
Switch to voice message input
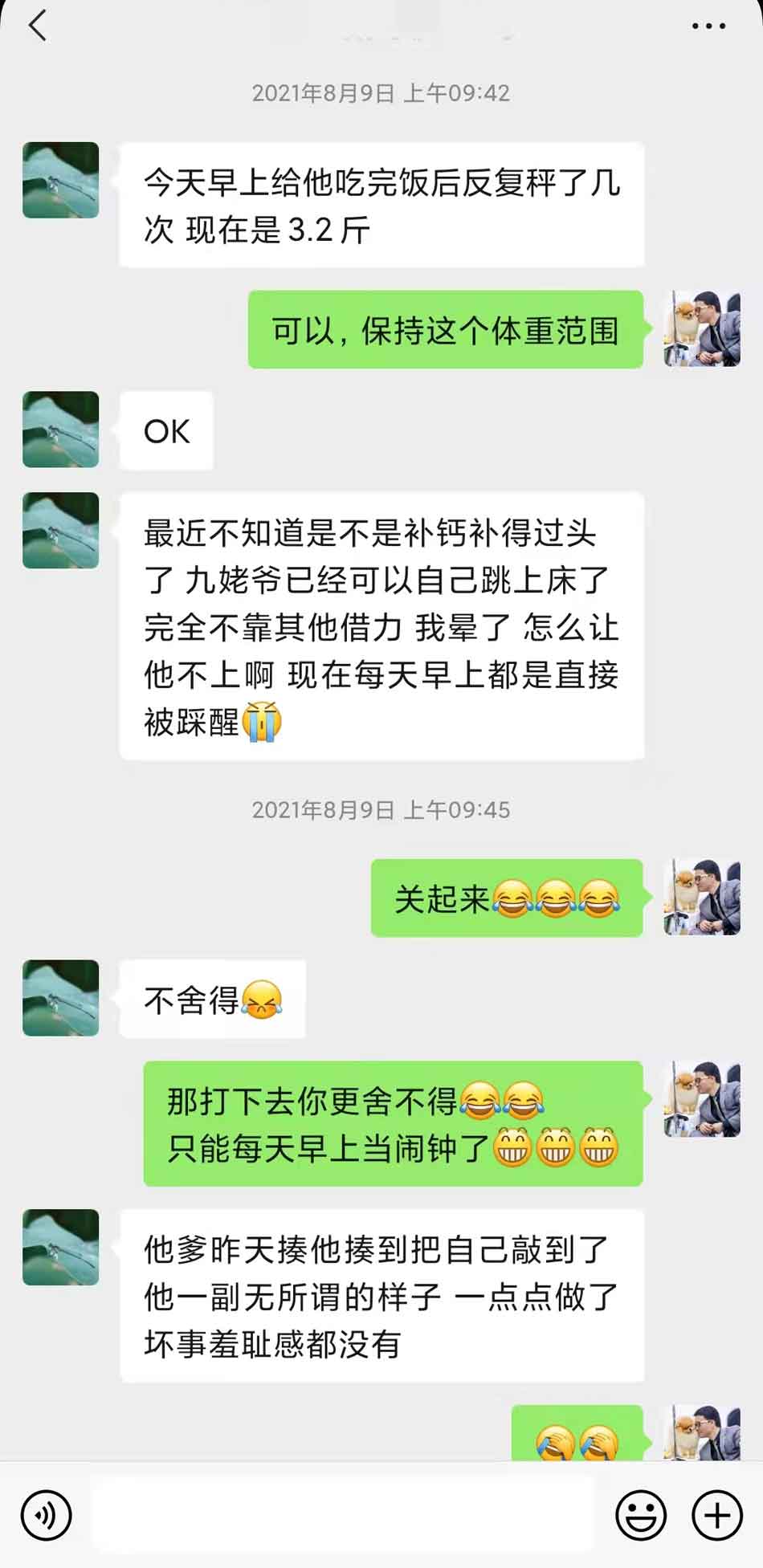[x=47, y=1515]
